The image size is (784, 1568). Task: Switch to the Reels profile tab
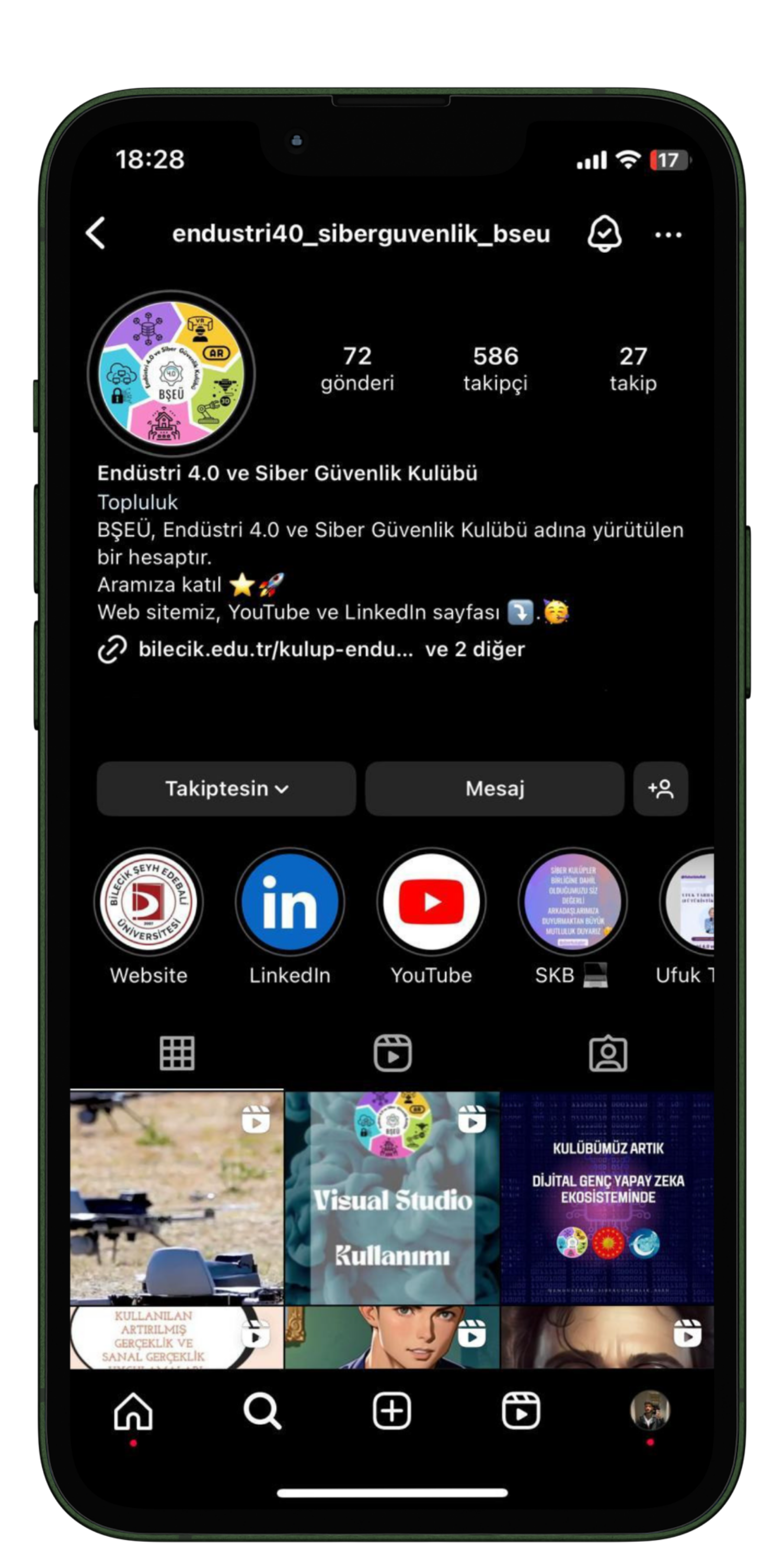point(392,1053)
